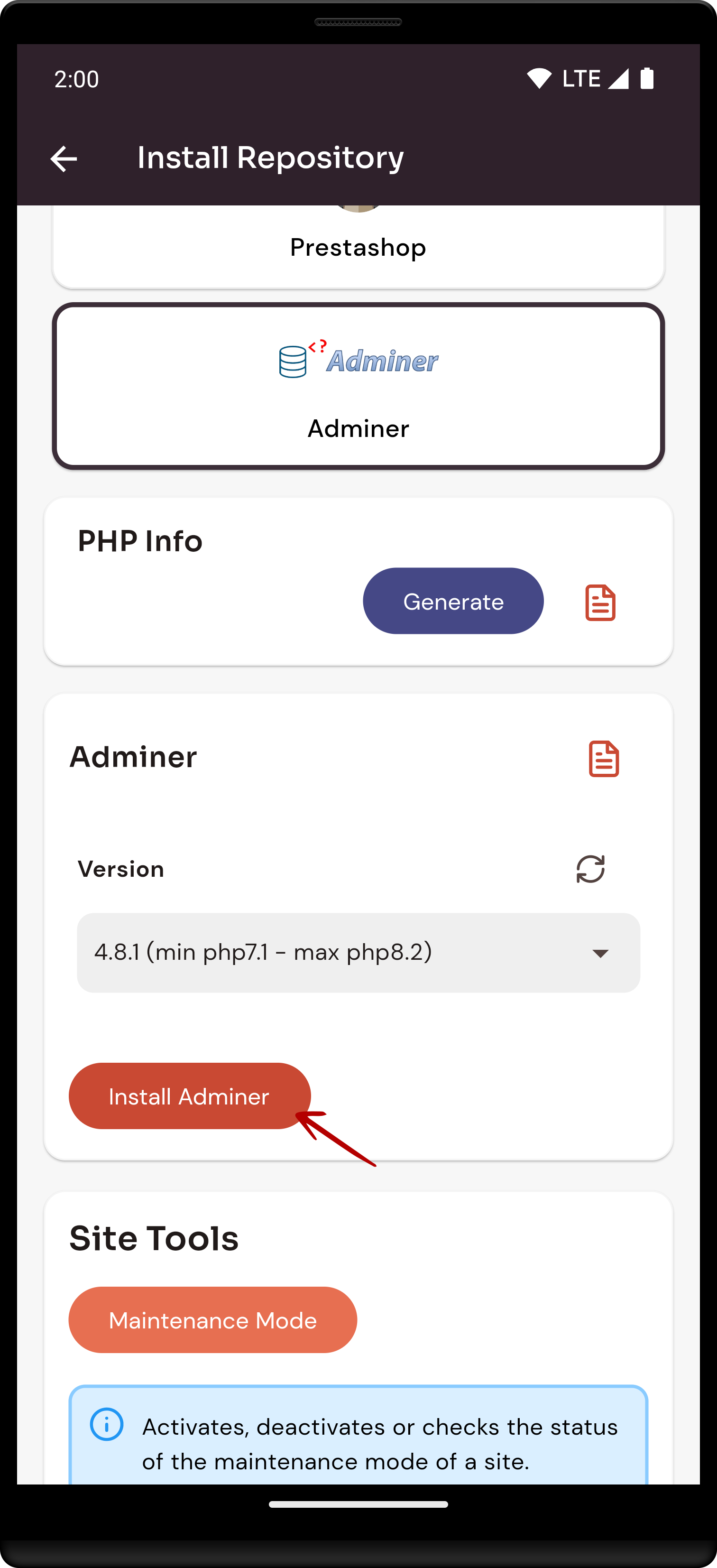The width and height of the screenshot is (717, 1568).
Task: Expand the version dropdown showing 4.8.1
Action: click(x=358, y=953)
